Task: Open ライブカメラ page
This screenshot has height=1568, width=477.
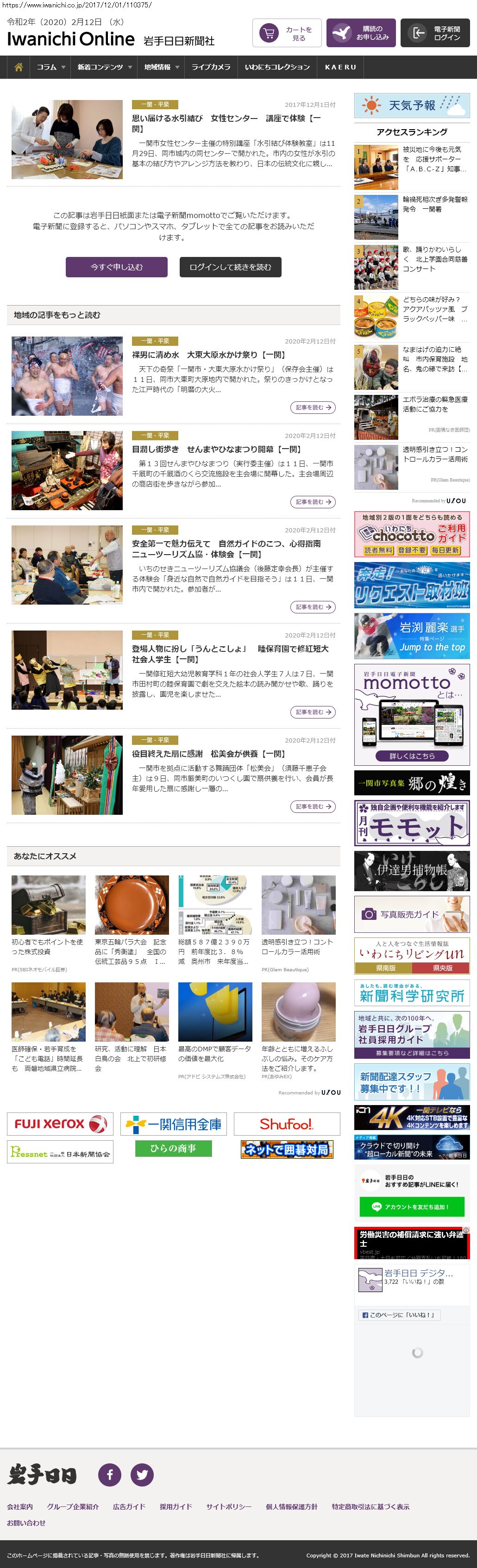Action: 211,67
